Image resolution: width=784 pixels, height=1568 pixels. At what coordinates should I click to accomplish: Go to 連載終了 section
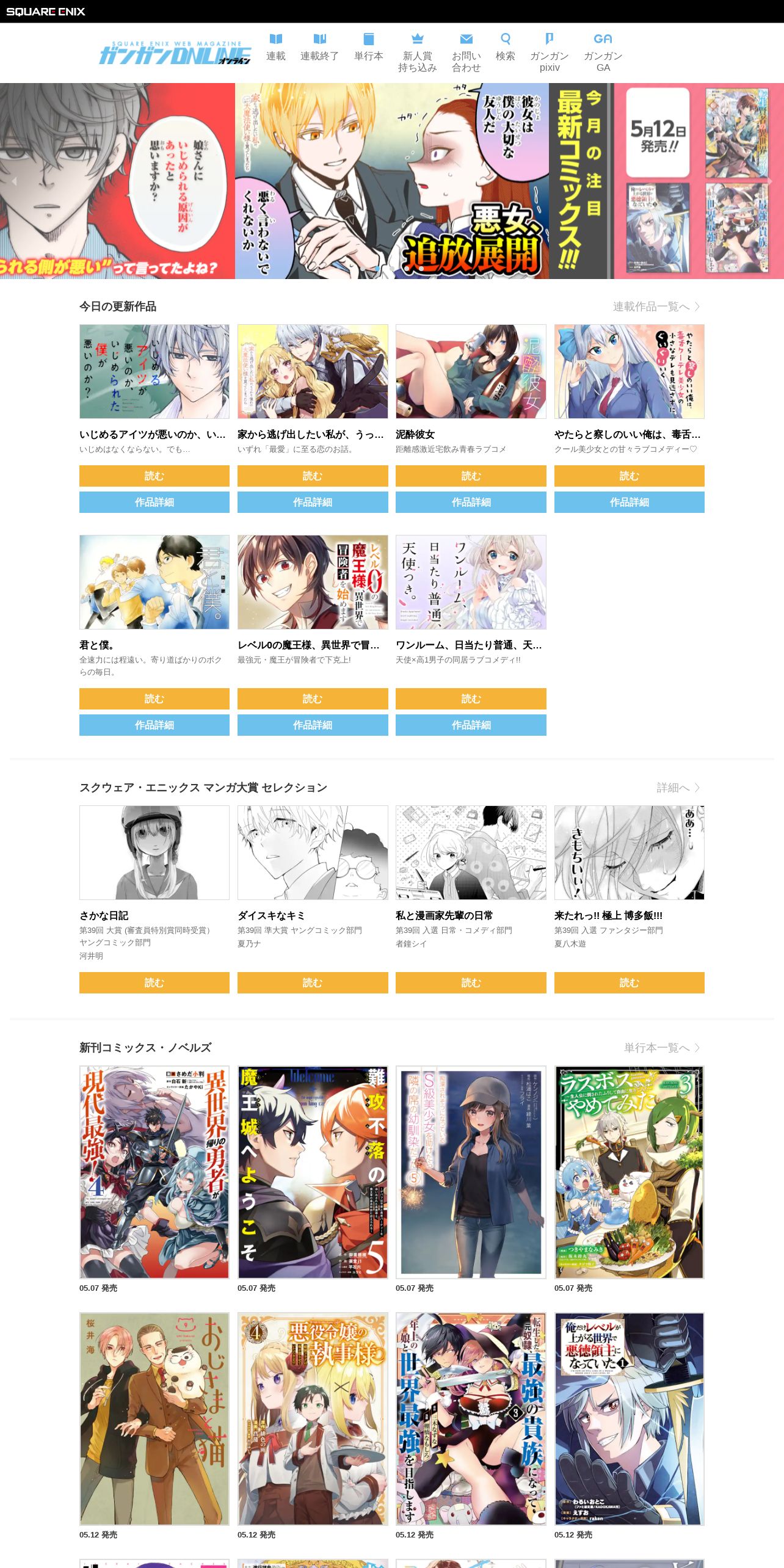[319, 48]
